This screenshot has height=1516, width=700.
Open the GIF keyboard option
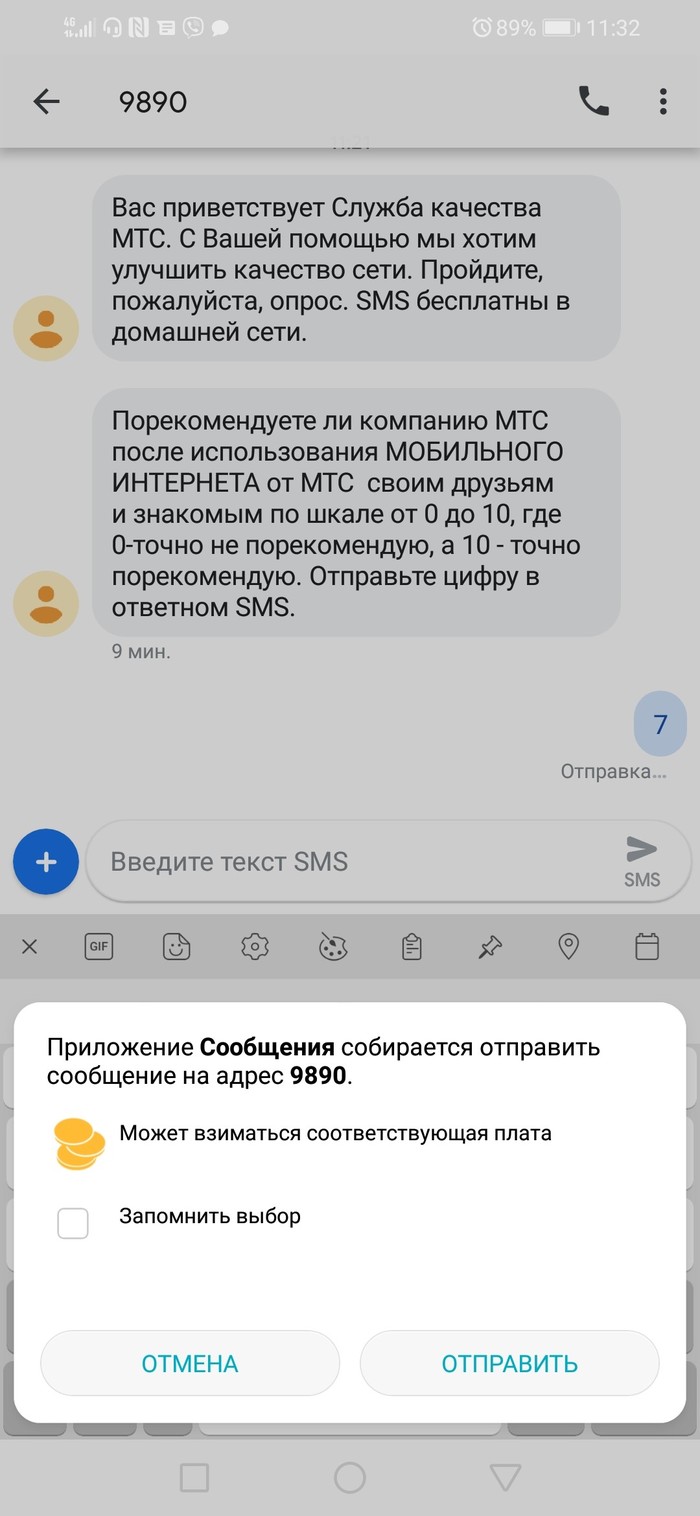pos(98,946)
